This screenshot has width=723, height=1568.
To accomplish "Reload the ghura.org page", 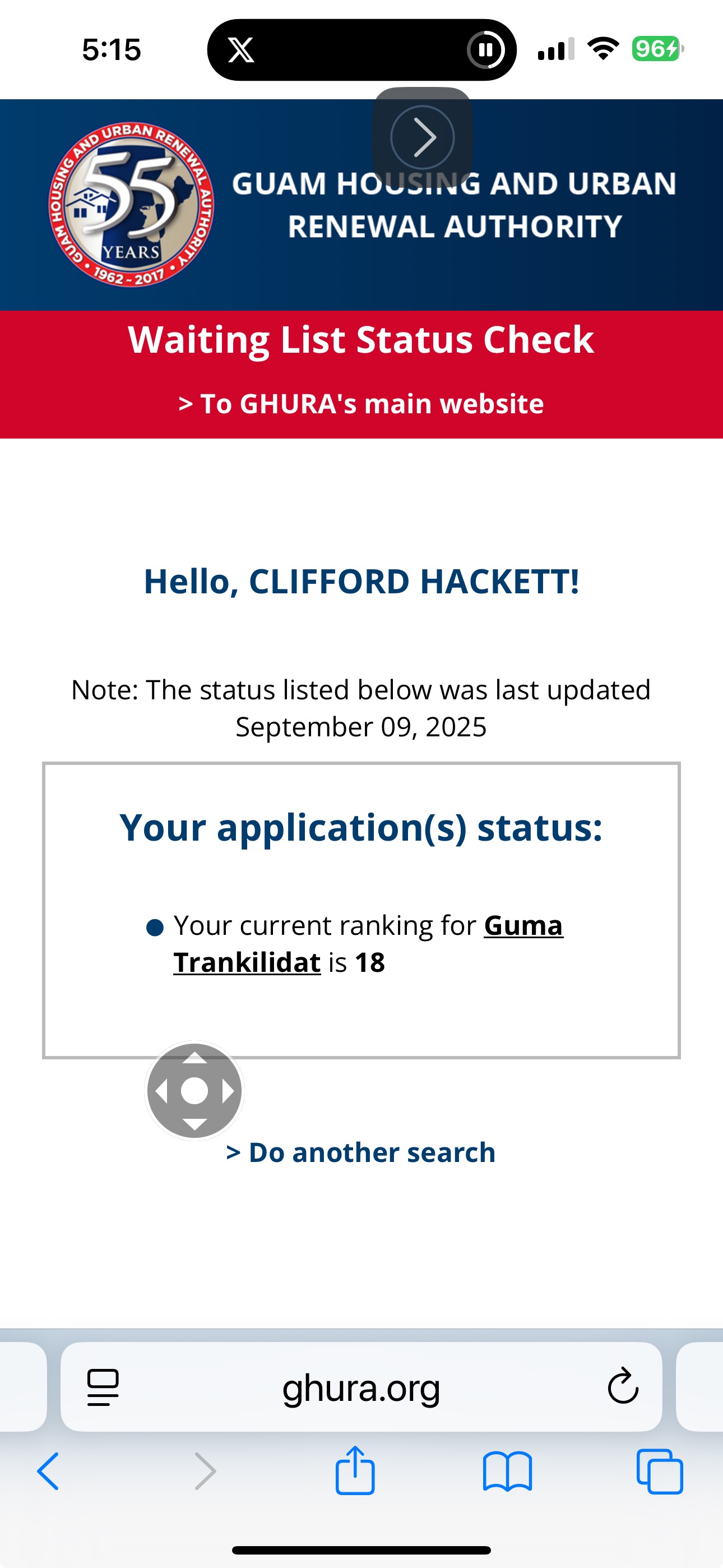I will point(623,1387).
